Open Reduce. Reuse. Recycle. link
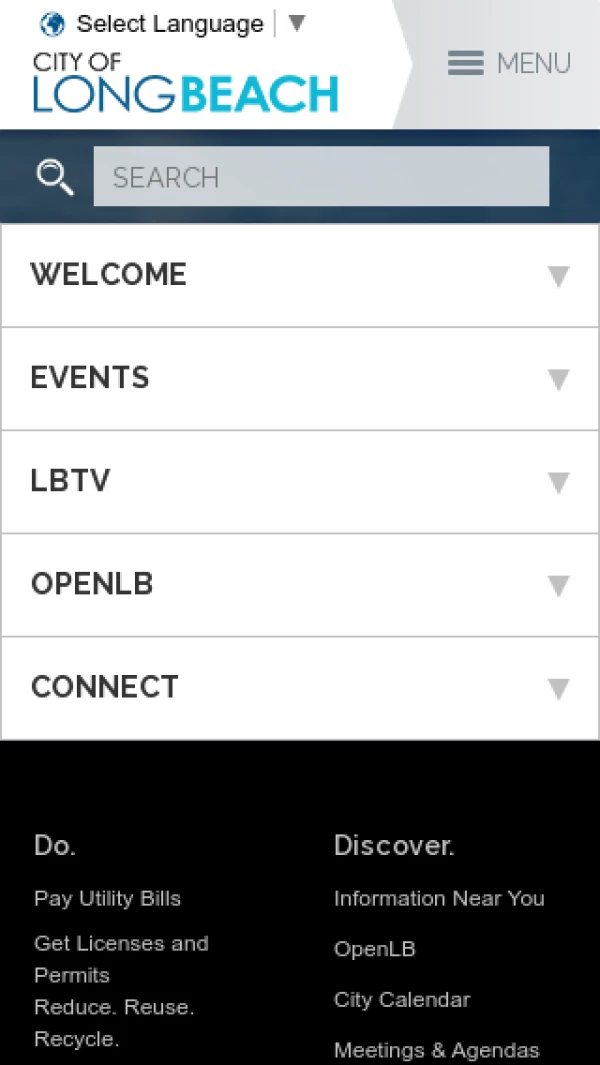The image size is (600, 1065). pos(113,1023)
